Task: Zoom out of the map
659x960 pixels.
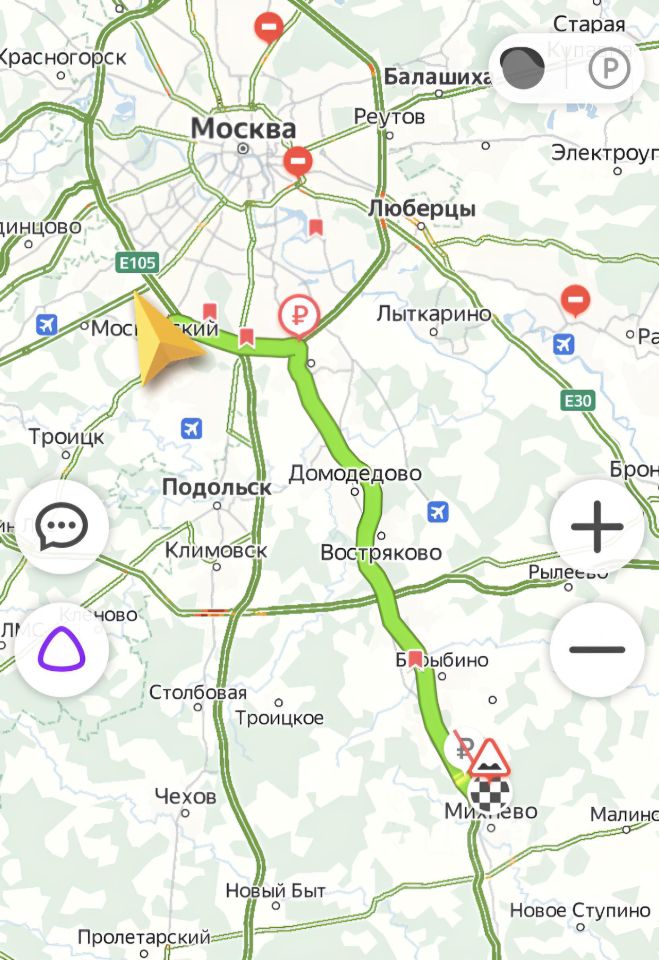Action: [597, 649]
